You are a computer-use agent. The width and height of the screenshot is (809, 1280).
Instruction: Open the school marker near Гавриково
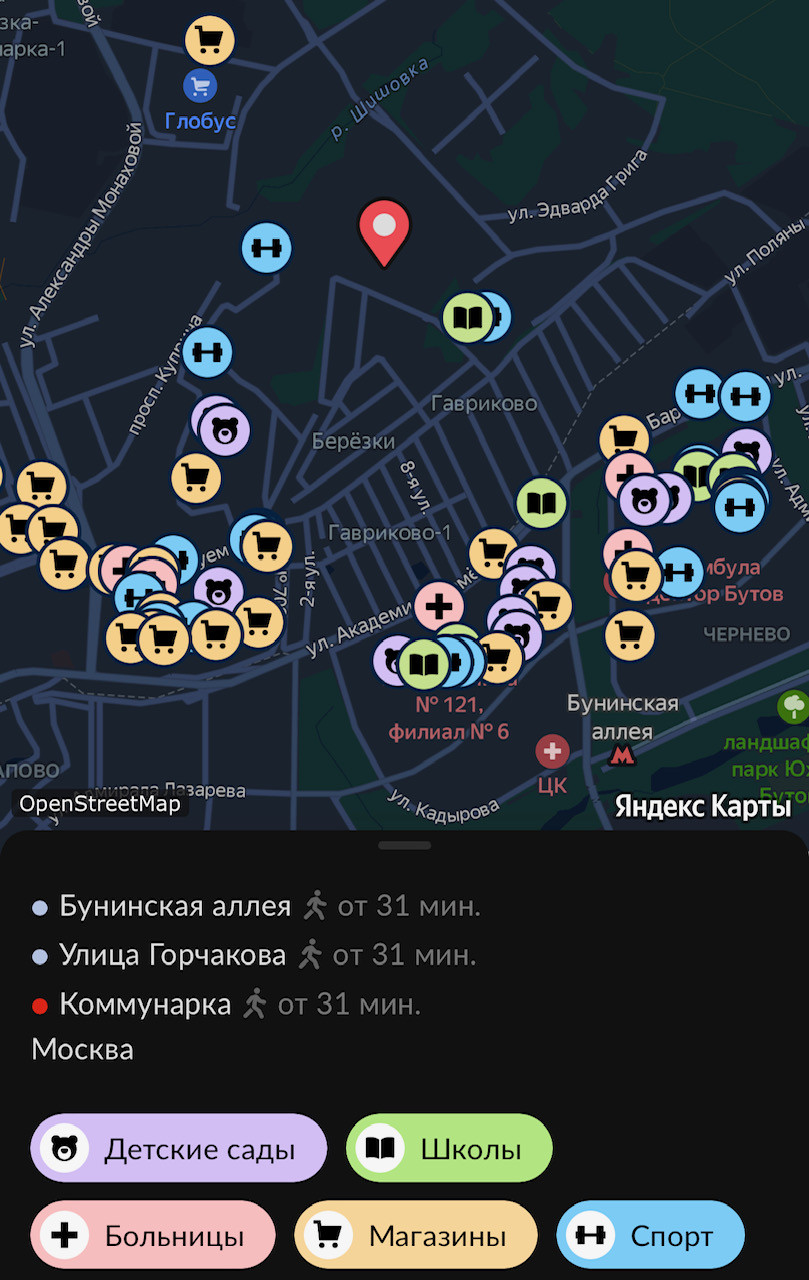click(467, 317)
